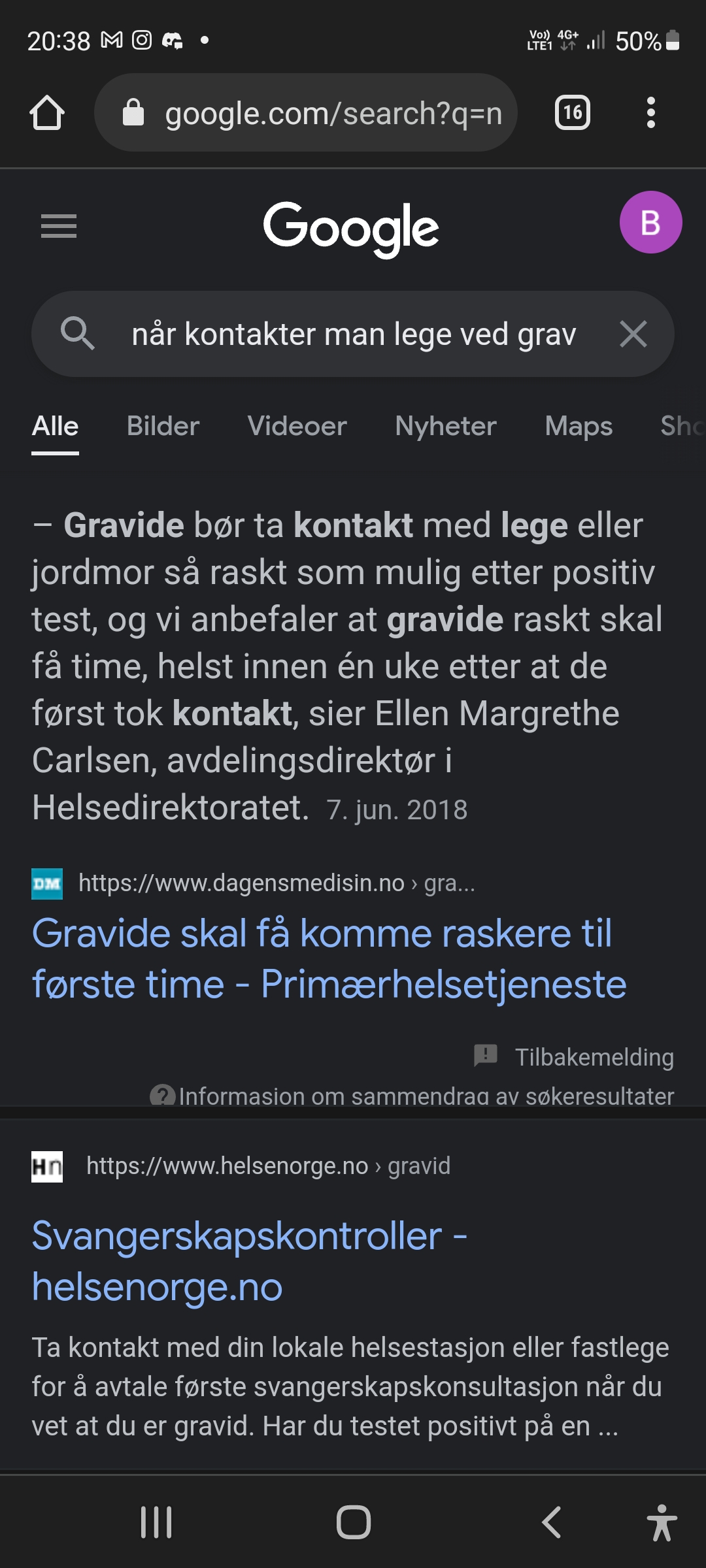
Task: Send Tilbakemelding on the featured snippet
Action: click(x=574, y=1056)
